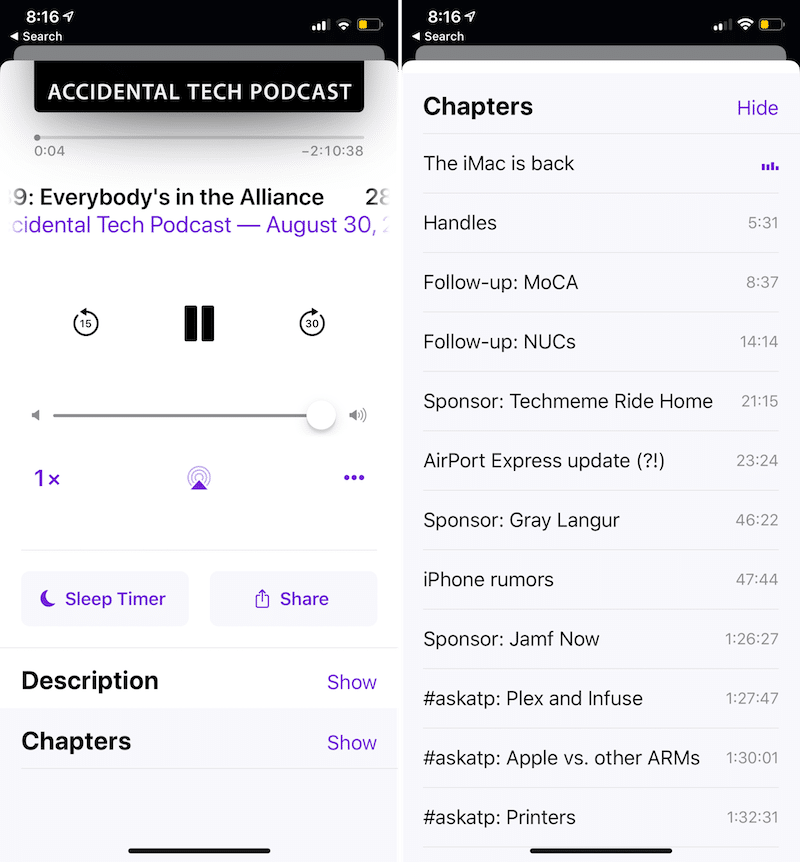Show the Description section
The image size is (800, 862).
tap(352, 681)
